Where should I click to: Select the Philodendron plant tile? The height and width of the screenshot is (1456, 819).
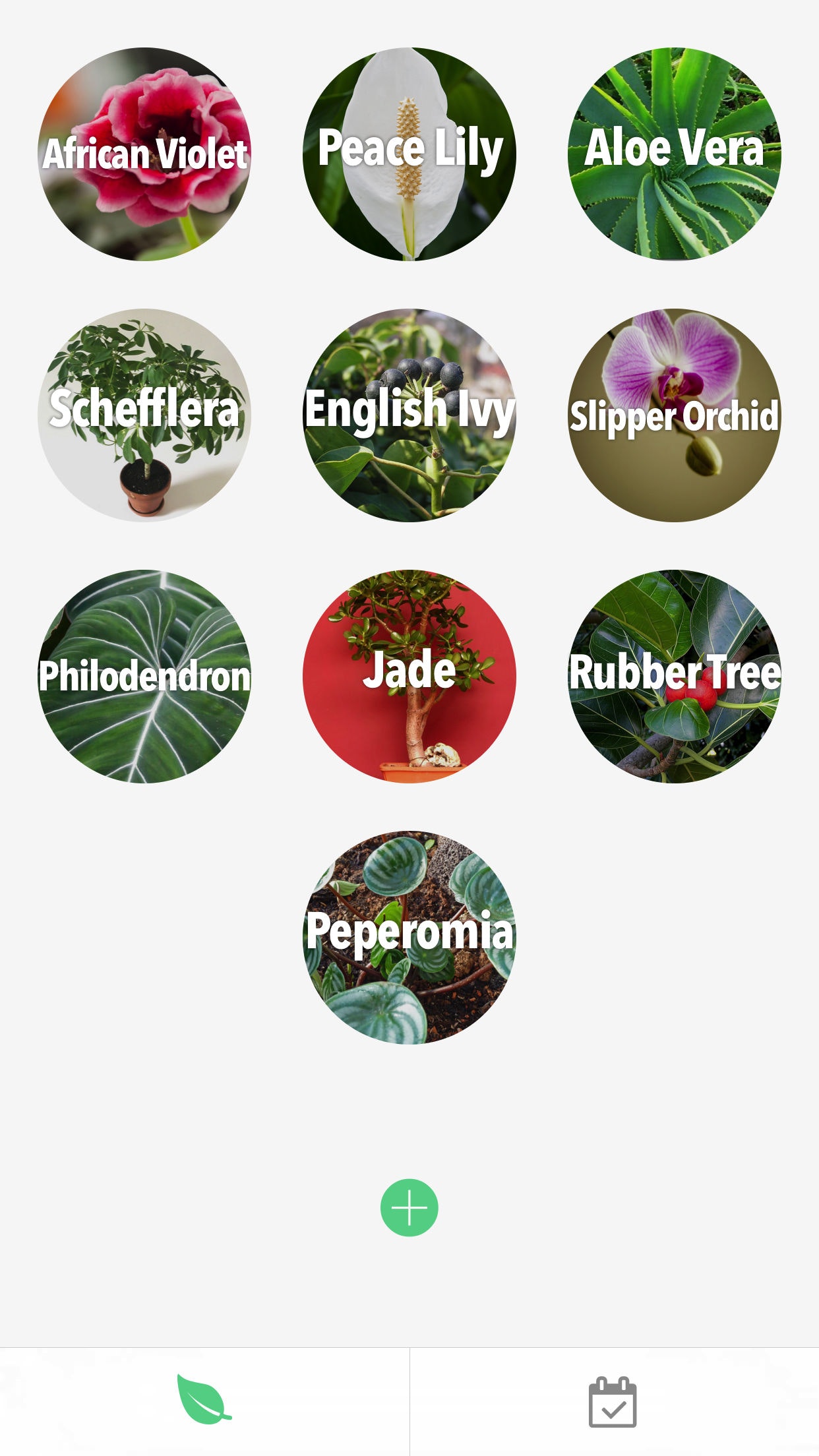144,676
